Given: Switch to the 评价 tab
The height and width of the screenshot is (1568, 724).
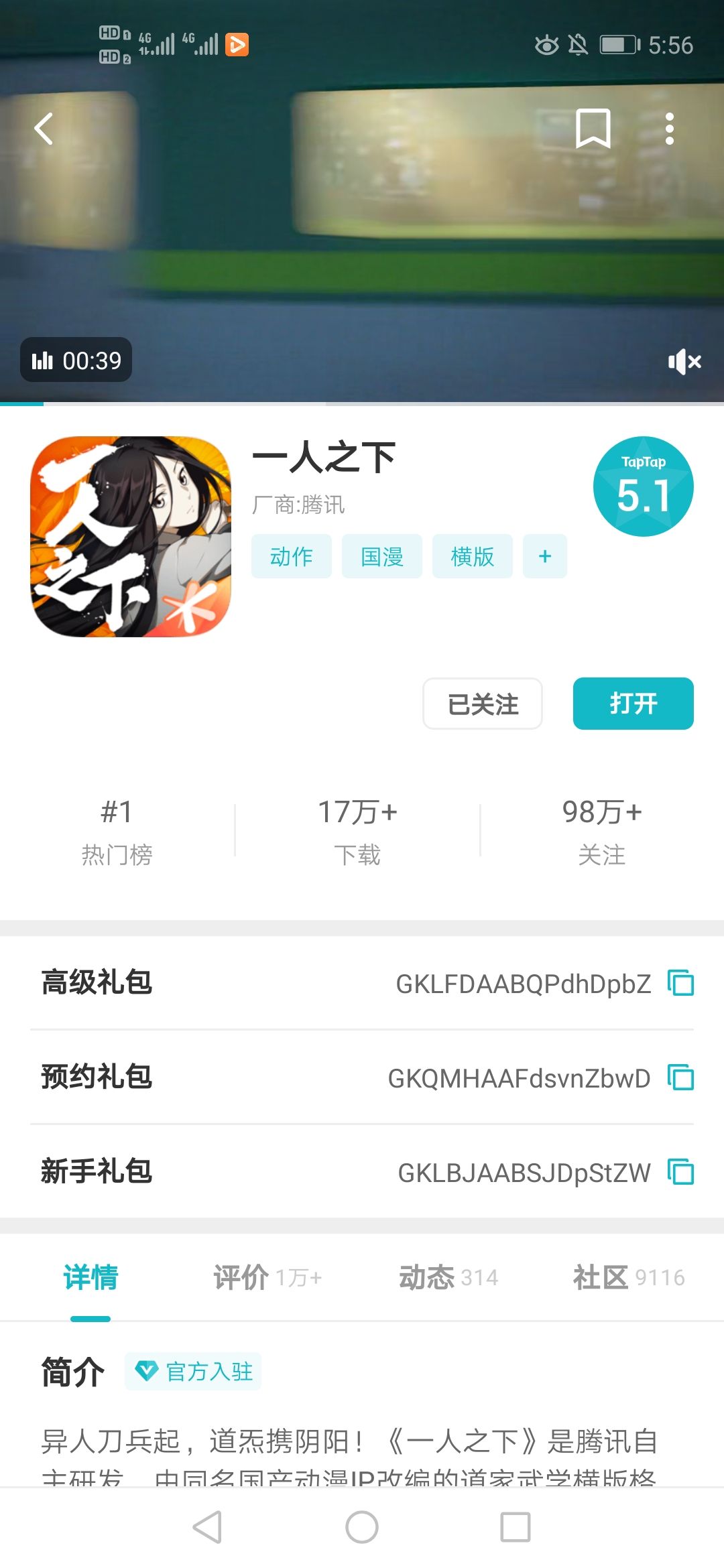Looking at the screenshot, I should pyautogui.click(x=267, y=1278).
